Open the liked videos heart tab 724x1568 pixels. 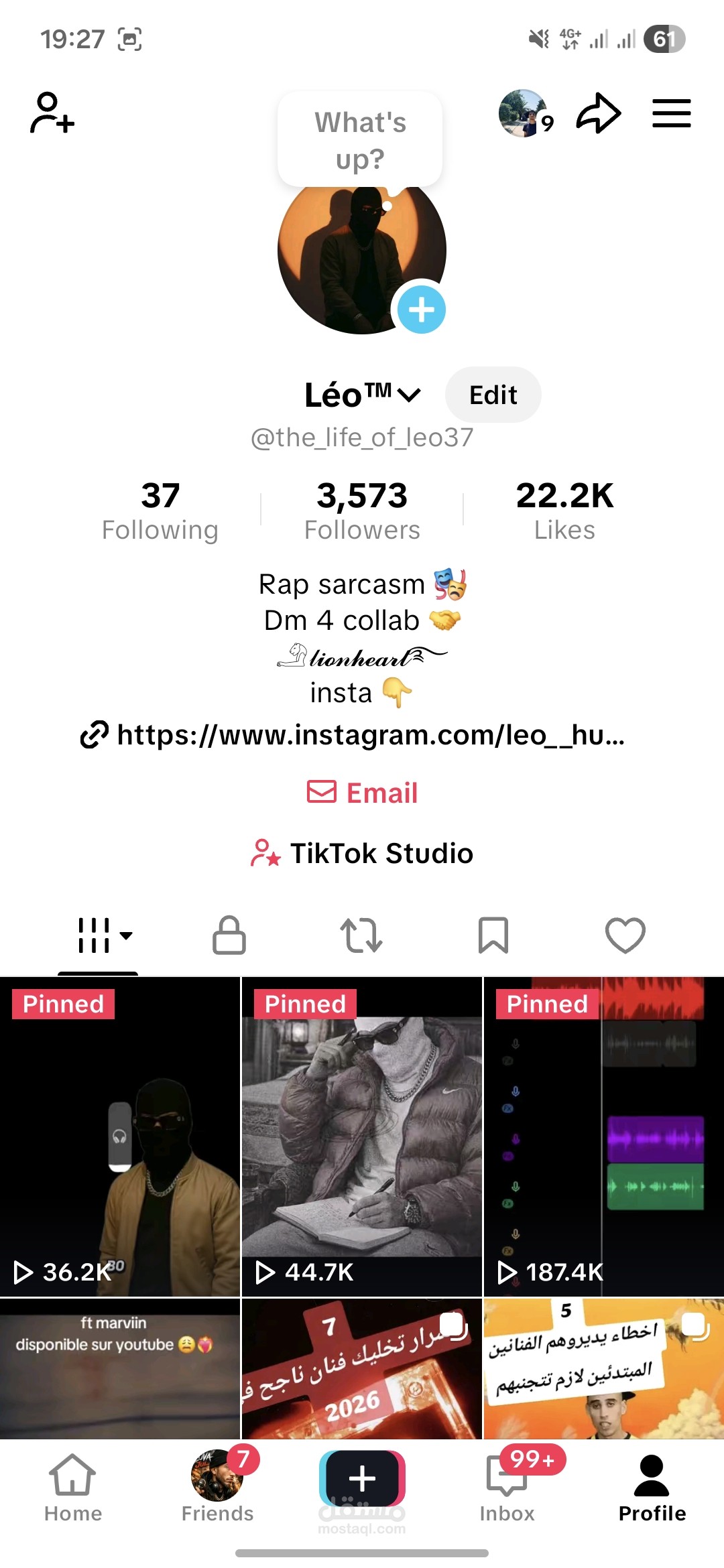pos(625,935)
